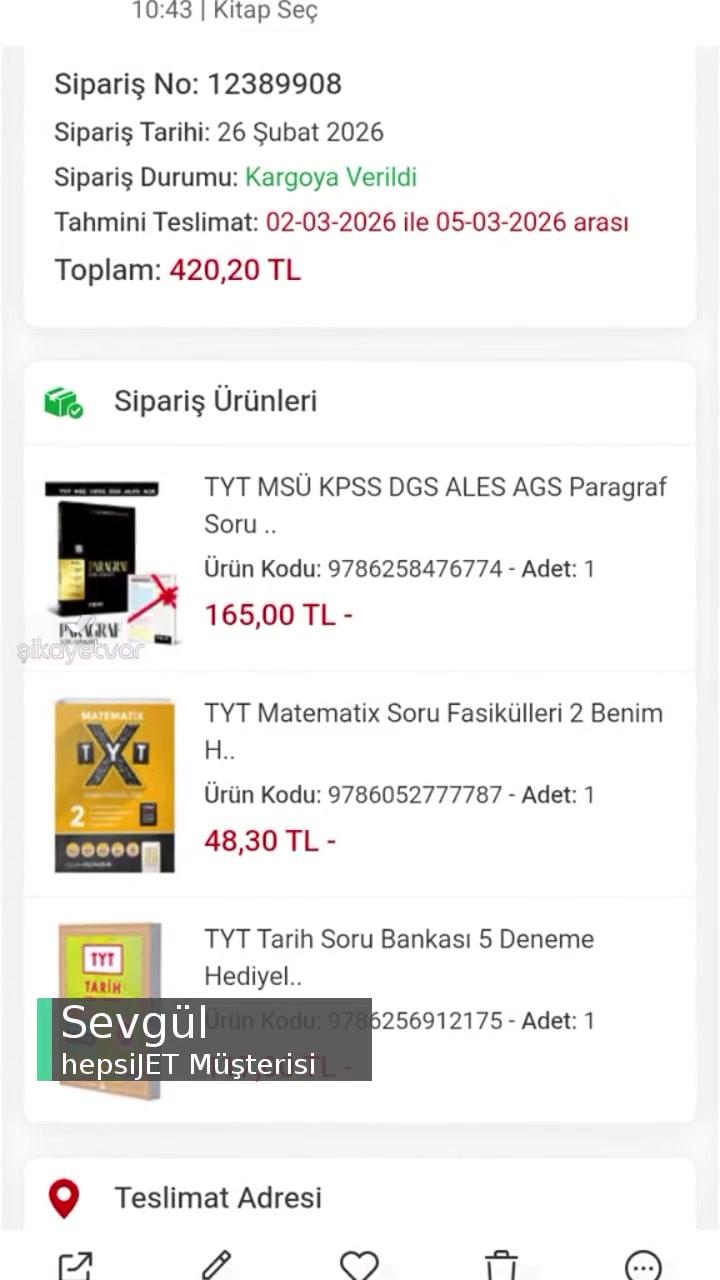Favorite the order using the heart control

pos(359,1265)
